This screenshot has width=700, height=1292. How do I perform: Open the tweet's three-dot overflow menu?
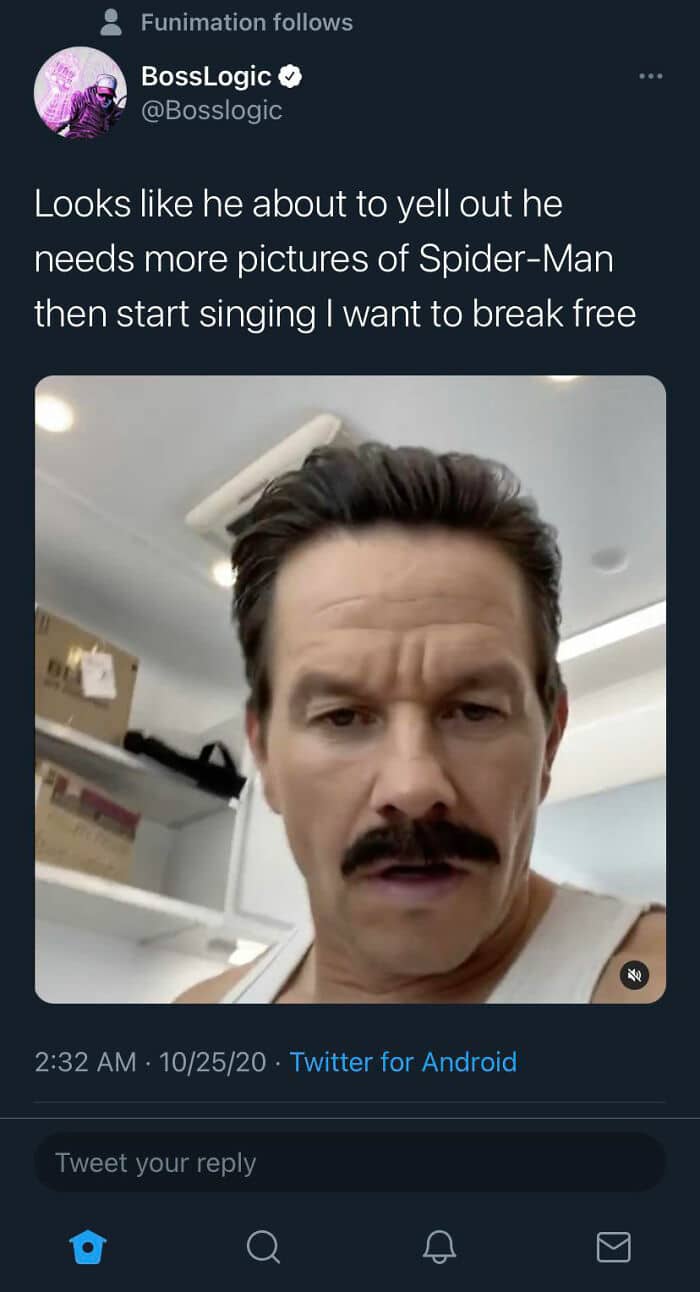pos(650,77)
